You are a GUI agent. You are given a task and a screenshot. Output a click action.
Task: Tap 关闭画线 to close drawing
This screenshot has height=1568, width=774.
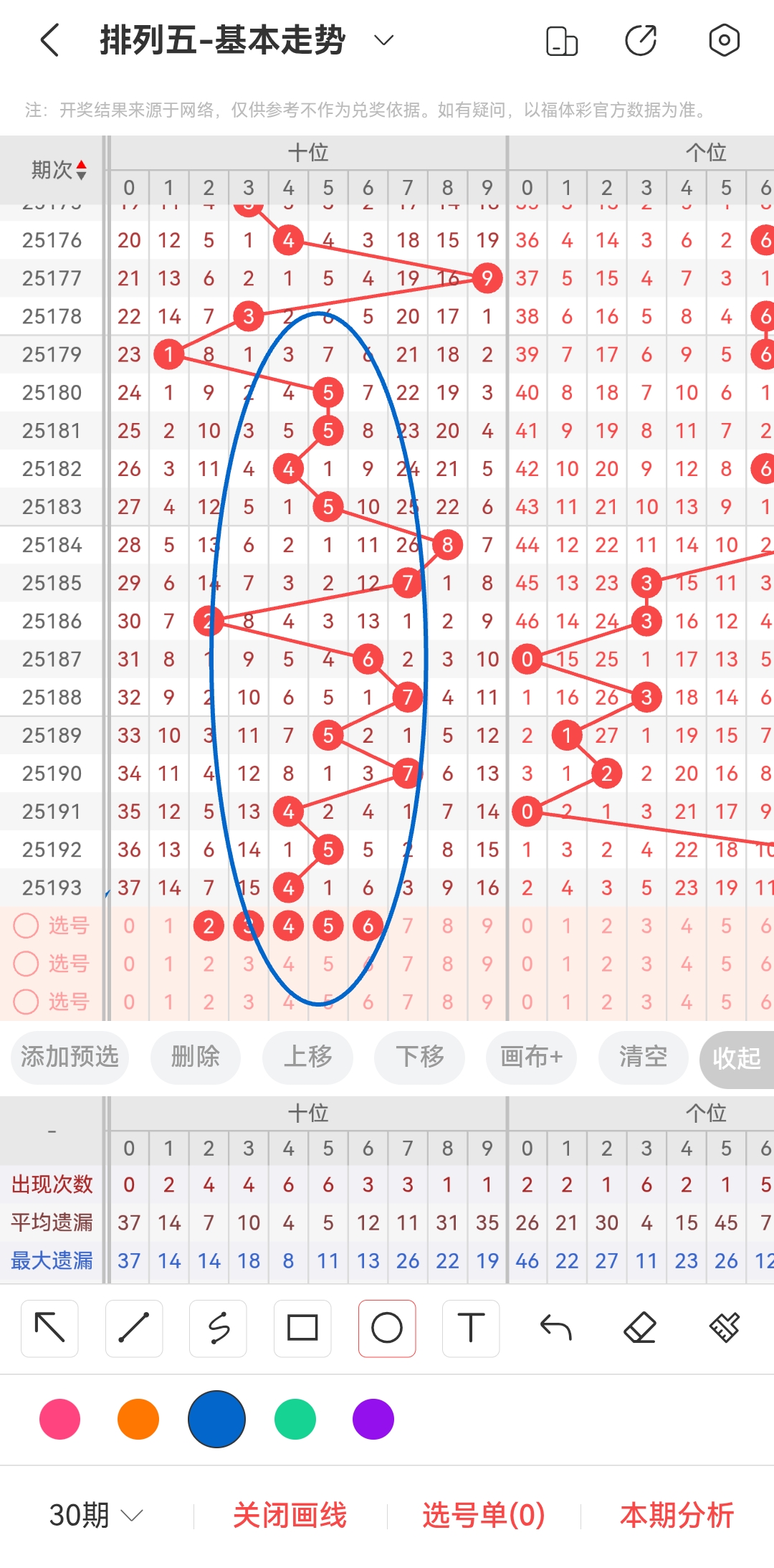(290, 1515)
